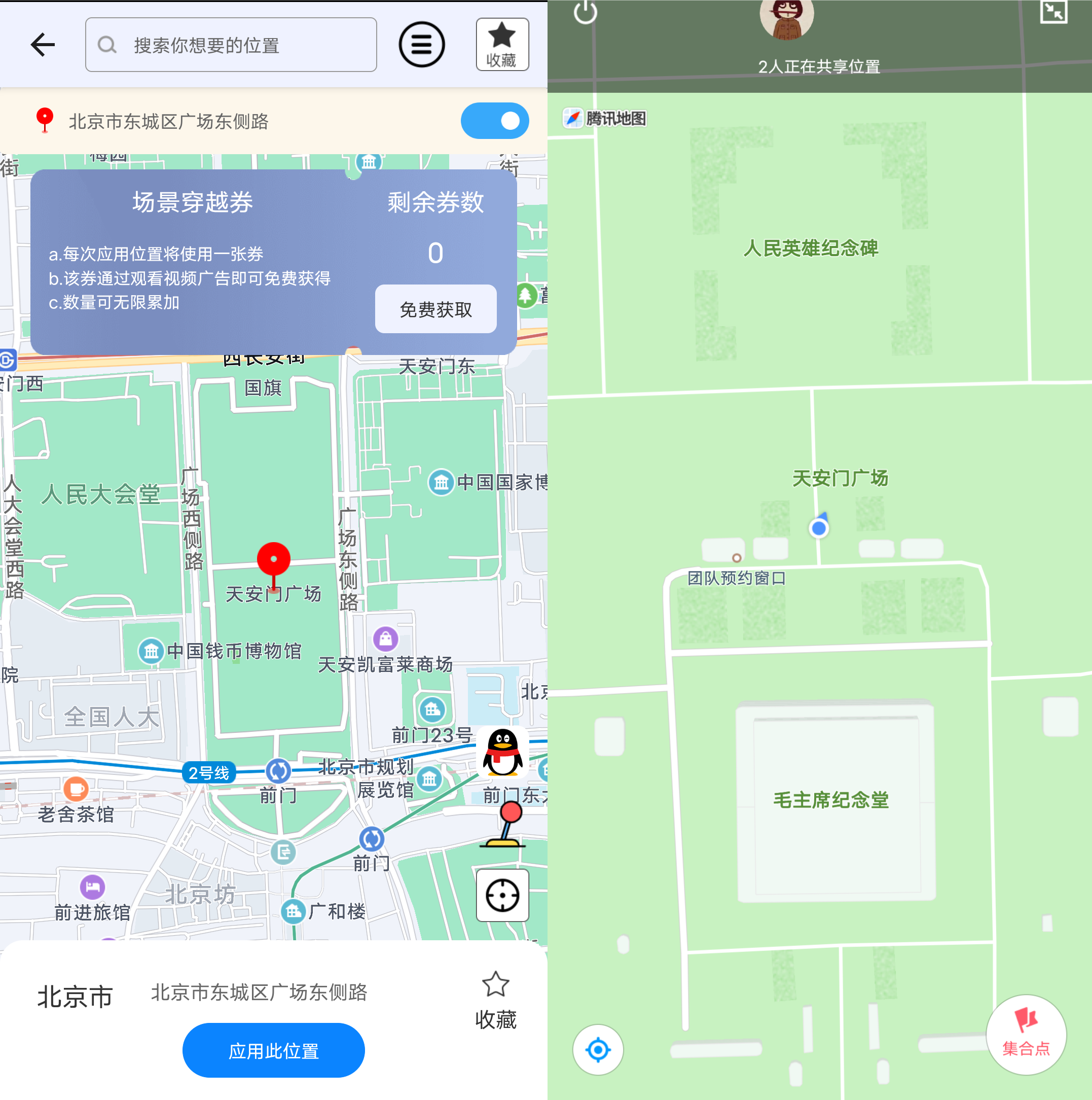Locate myself on the Tencent map

[x=598, y=1049]
